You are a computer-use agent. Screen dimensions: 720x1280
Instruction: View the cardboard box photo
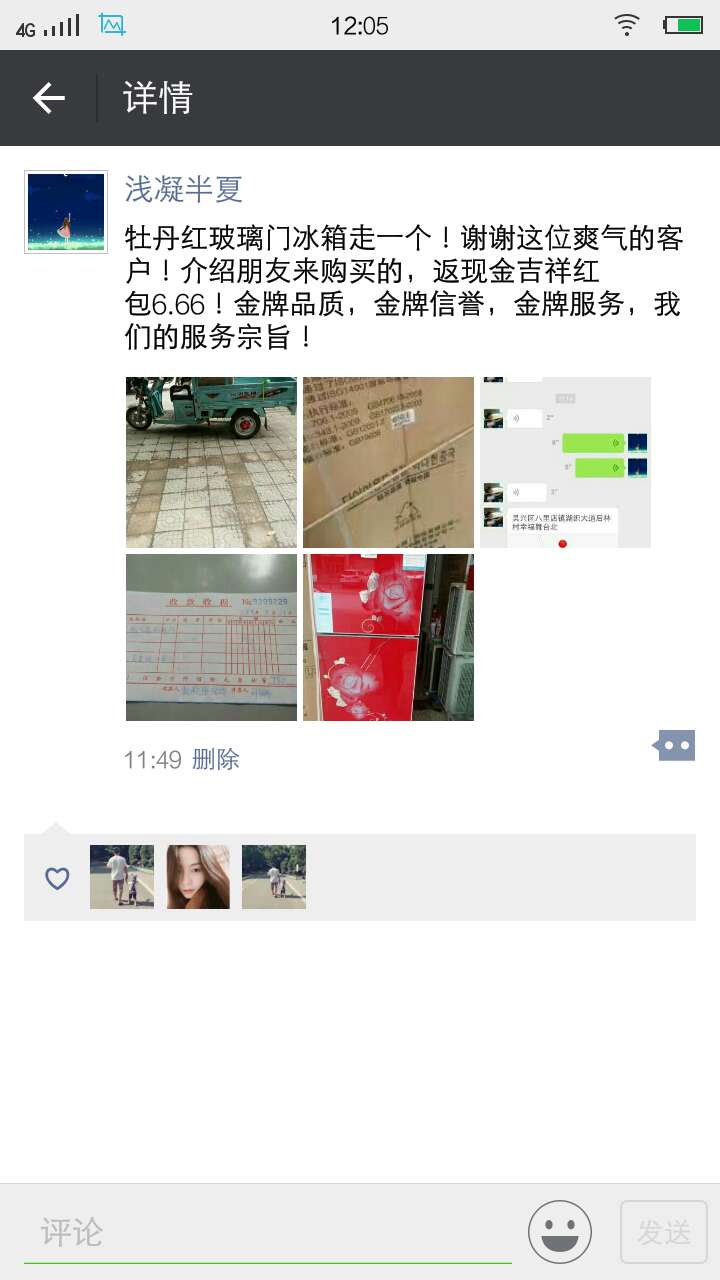click(388, 462)
